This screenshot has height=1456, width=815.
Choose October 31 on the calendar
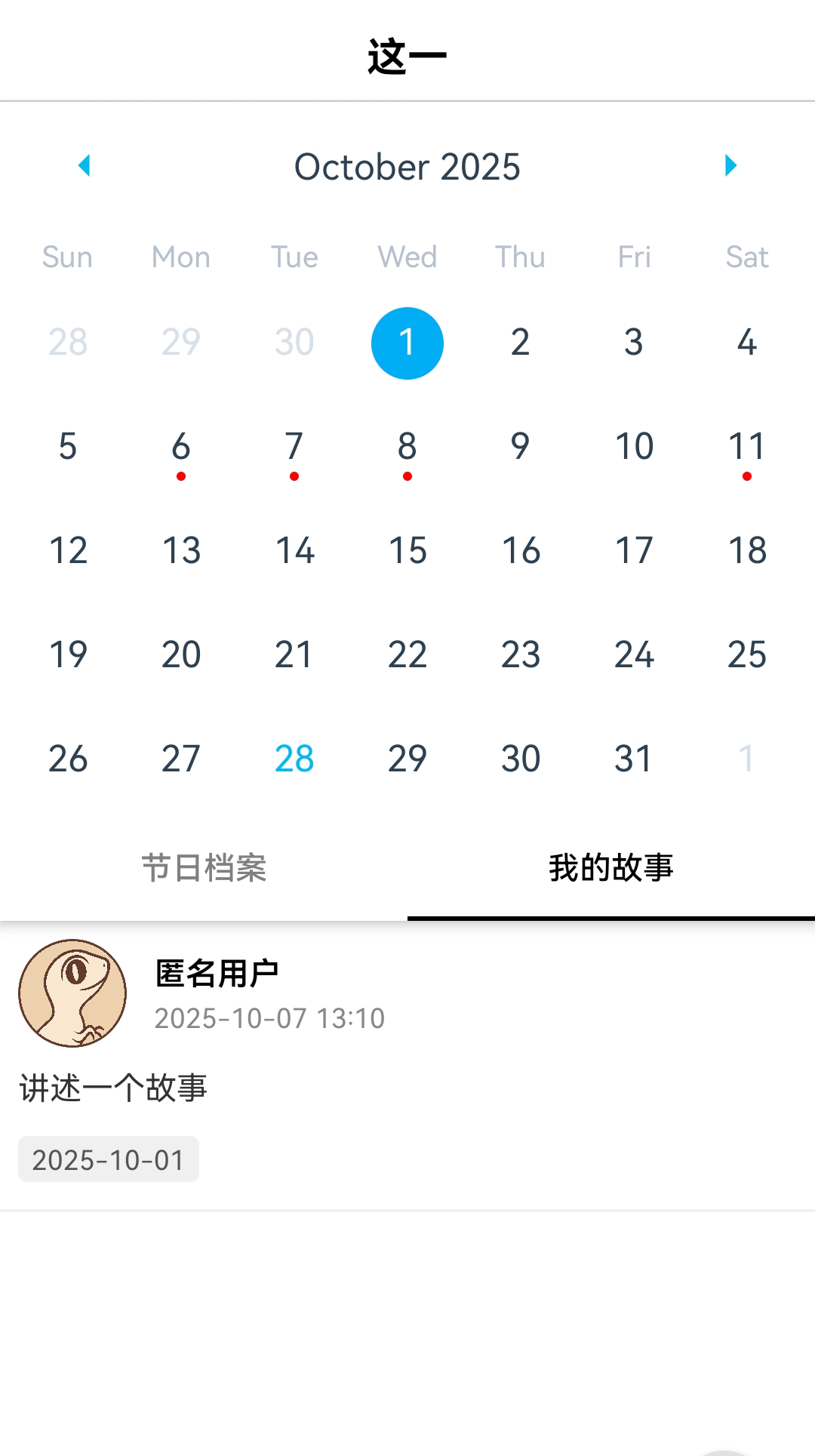click(x=634, y=759)
